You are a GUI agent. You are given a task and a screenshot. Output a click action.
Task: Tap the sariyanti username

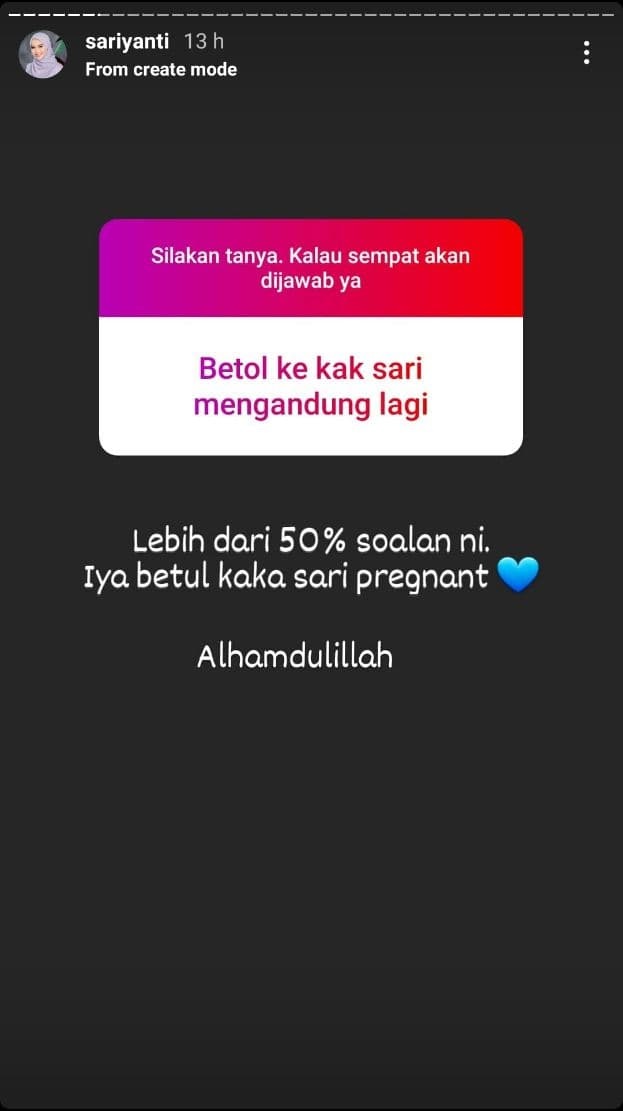click(x=128, y=42)
